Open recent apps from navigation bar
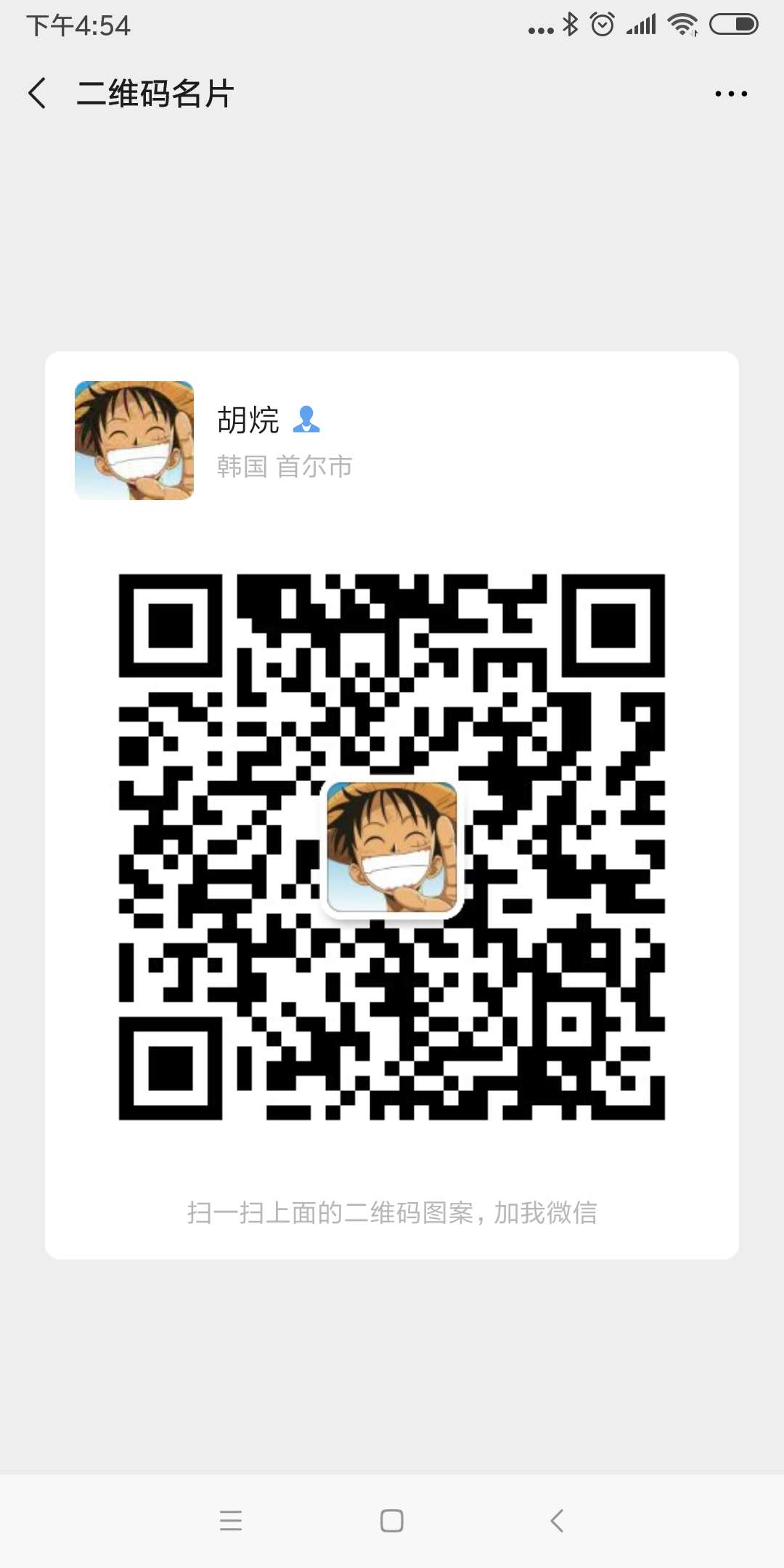 pyautogui.click(x=231, y=1520)
